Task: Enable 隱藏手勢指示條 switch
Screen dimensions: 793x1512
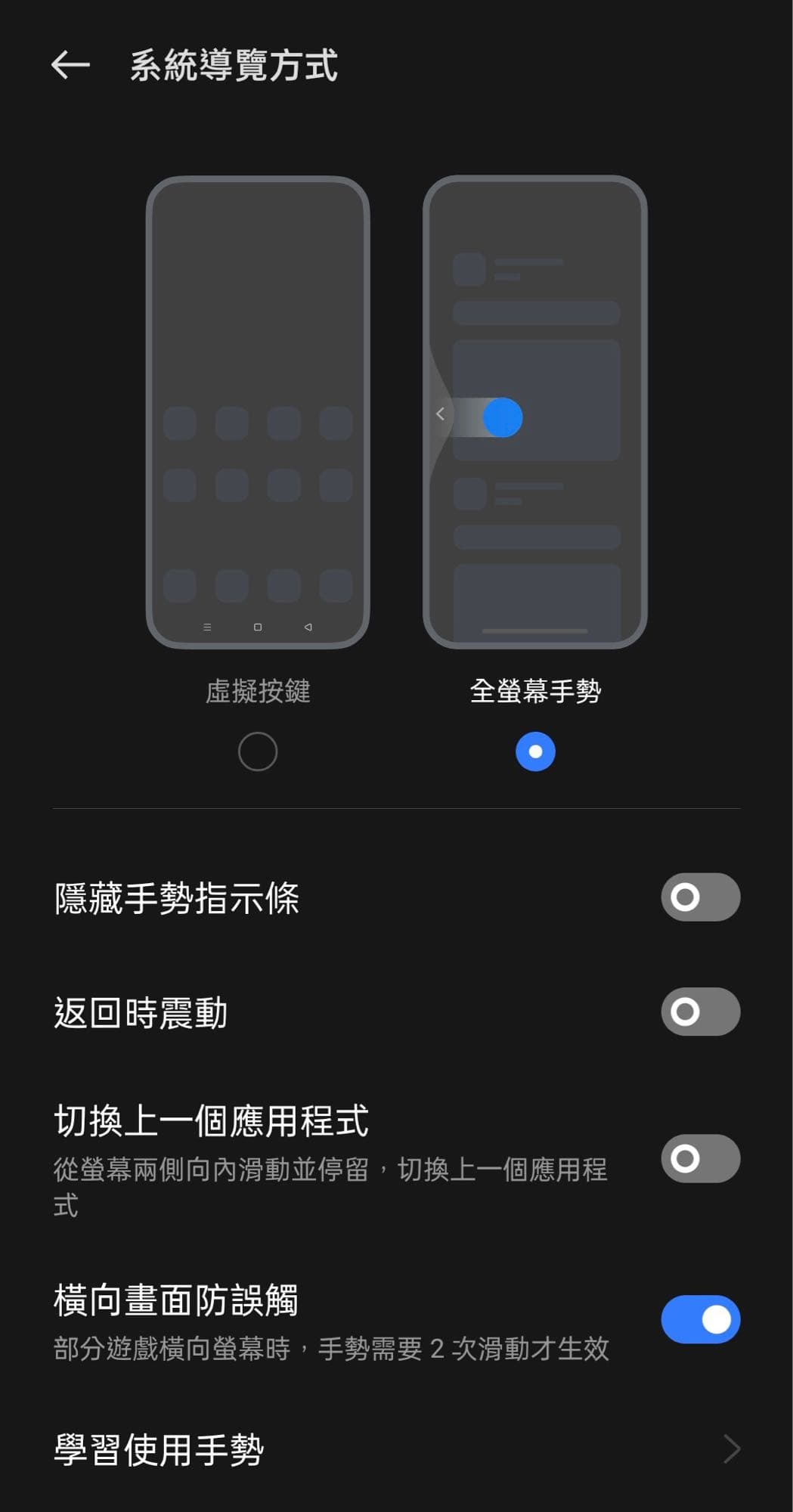Action: (x=699, y=897)
